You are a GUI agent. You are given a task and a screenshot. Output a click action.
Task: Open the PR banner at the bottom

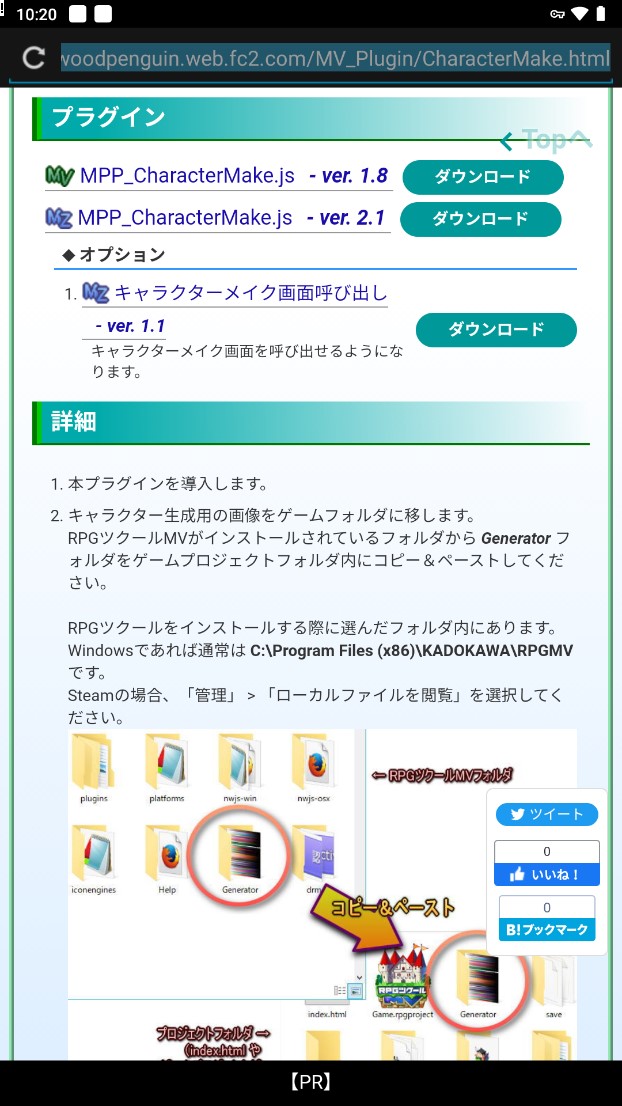pos(311,1083)
